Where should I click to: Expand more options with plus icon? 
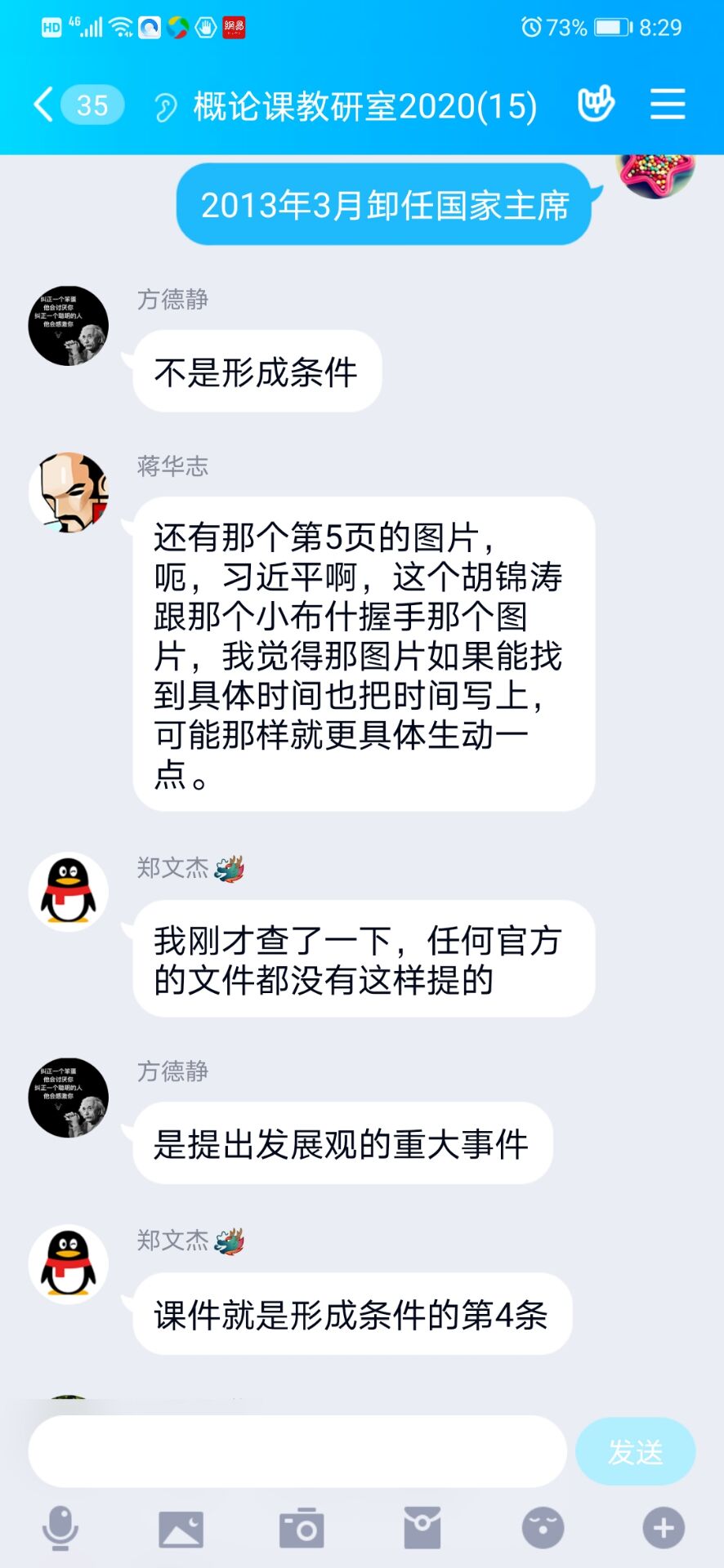coord(663,1528)
